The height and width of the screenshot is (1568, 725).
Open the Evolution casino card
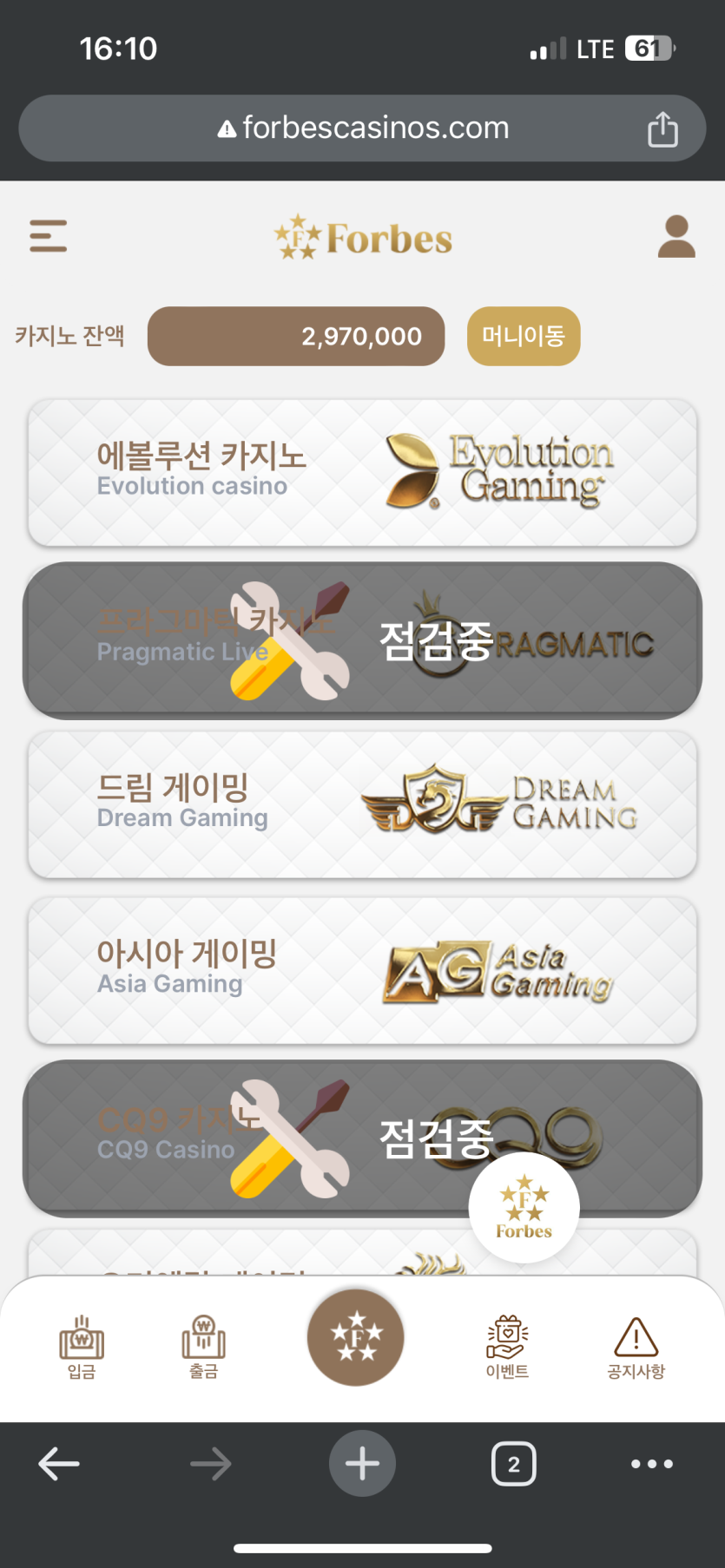(362, 473)
